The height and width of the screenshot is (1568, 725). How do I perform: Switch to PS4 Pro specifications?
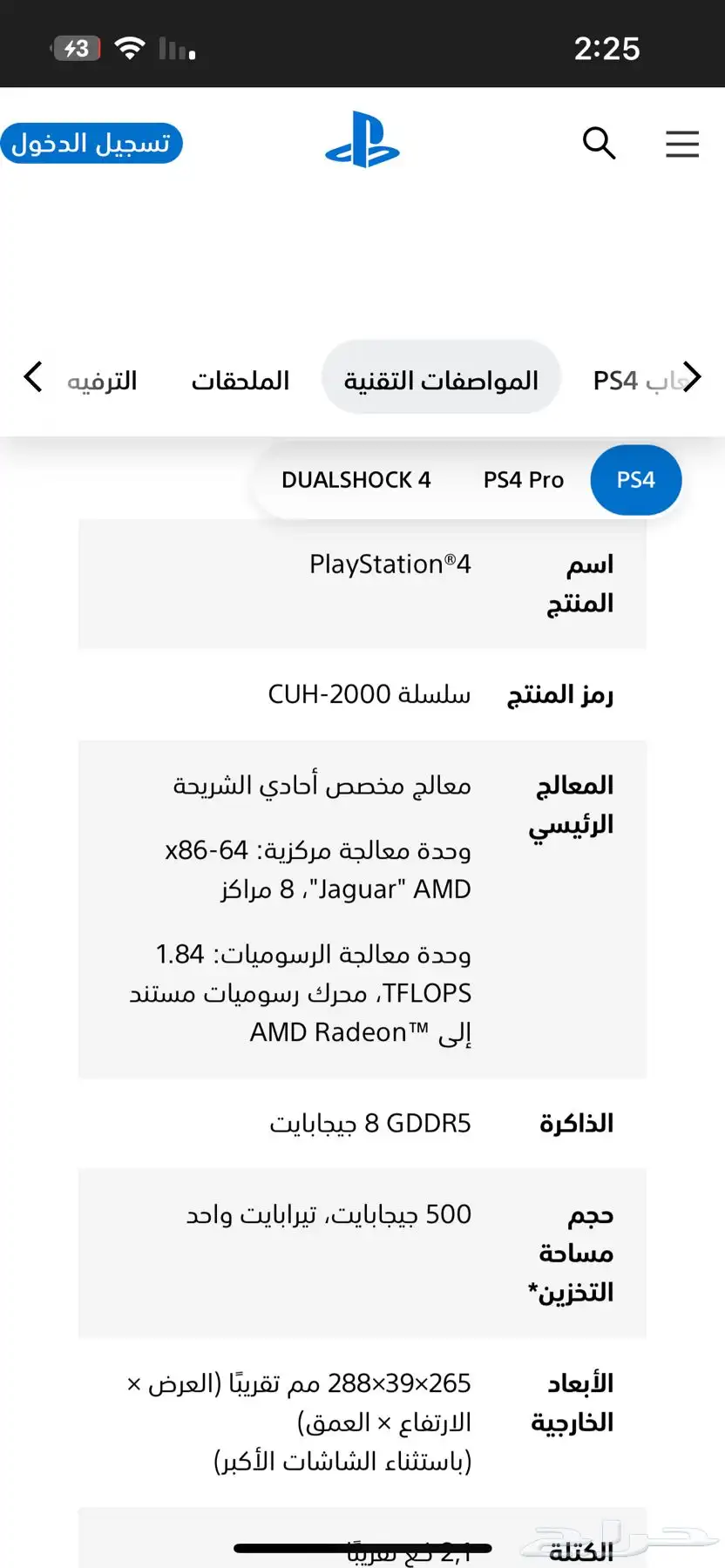point(524,480)
